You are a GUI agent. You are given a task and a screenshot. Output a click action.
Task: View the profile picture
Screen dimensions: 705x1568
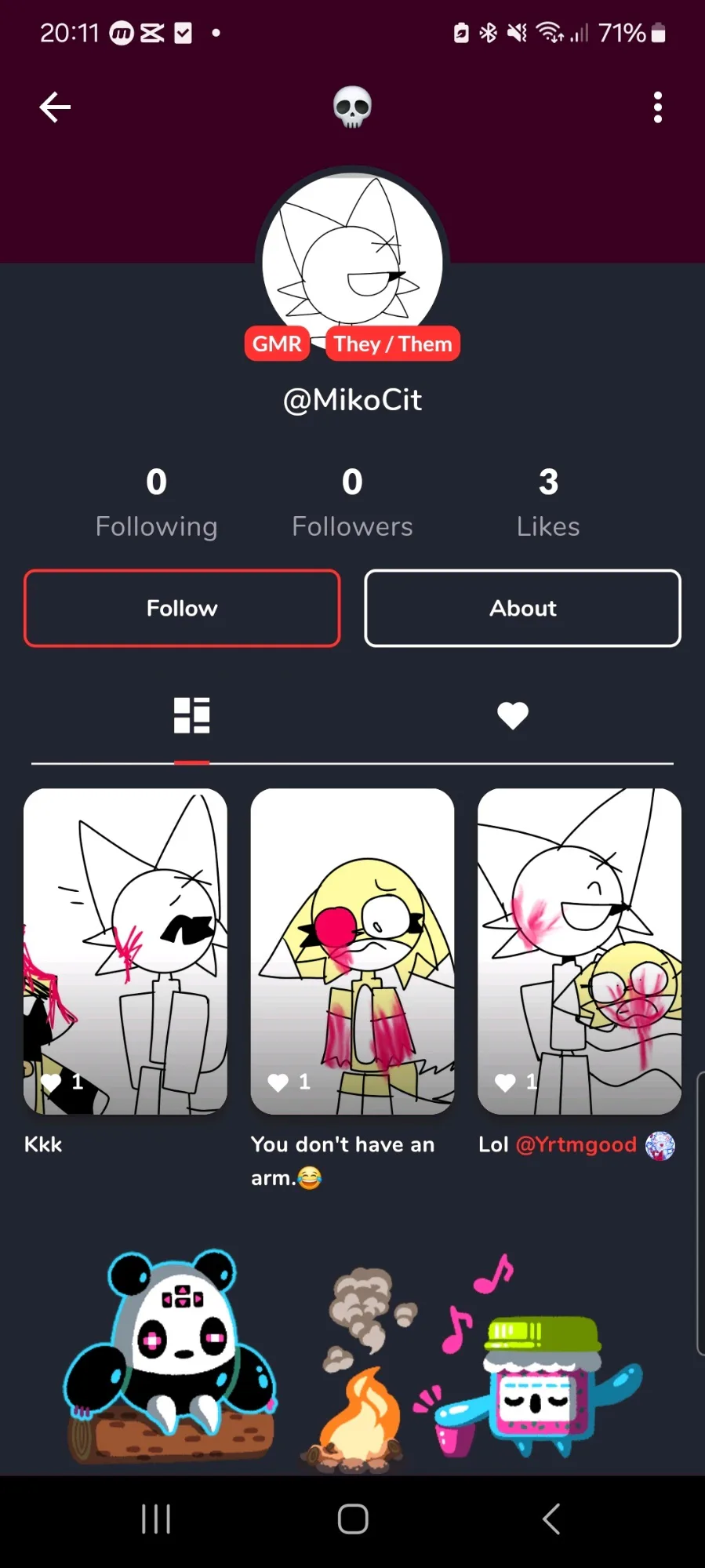352,255
